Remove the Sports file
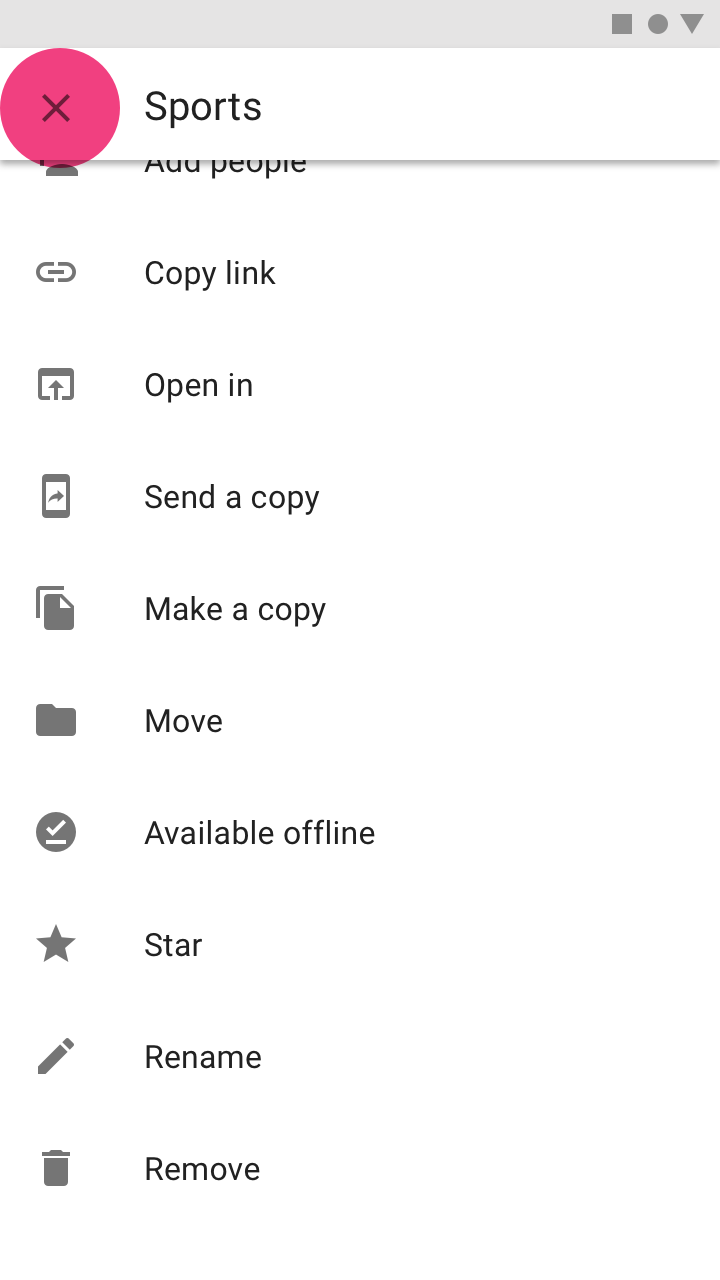The height and width of the screenshot is (1280, 720). tap(360, 1169)
